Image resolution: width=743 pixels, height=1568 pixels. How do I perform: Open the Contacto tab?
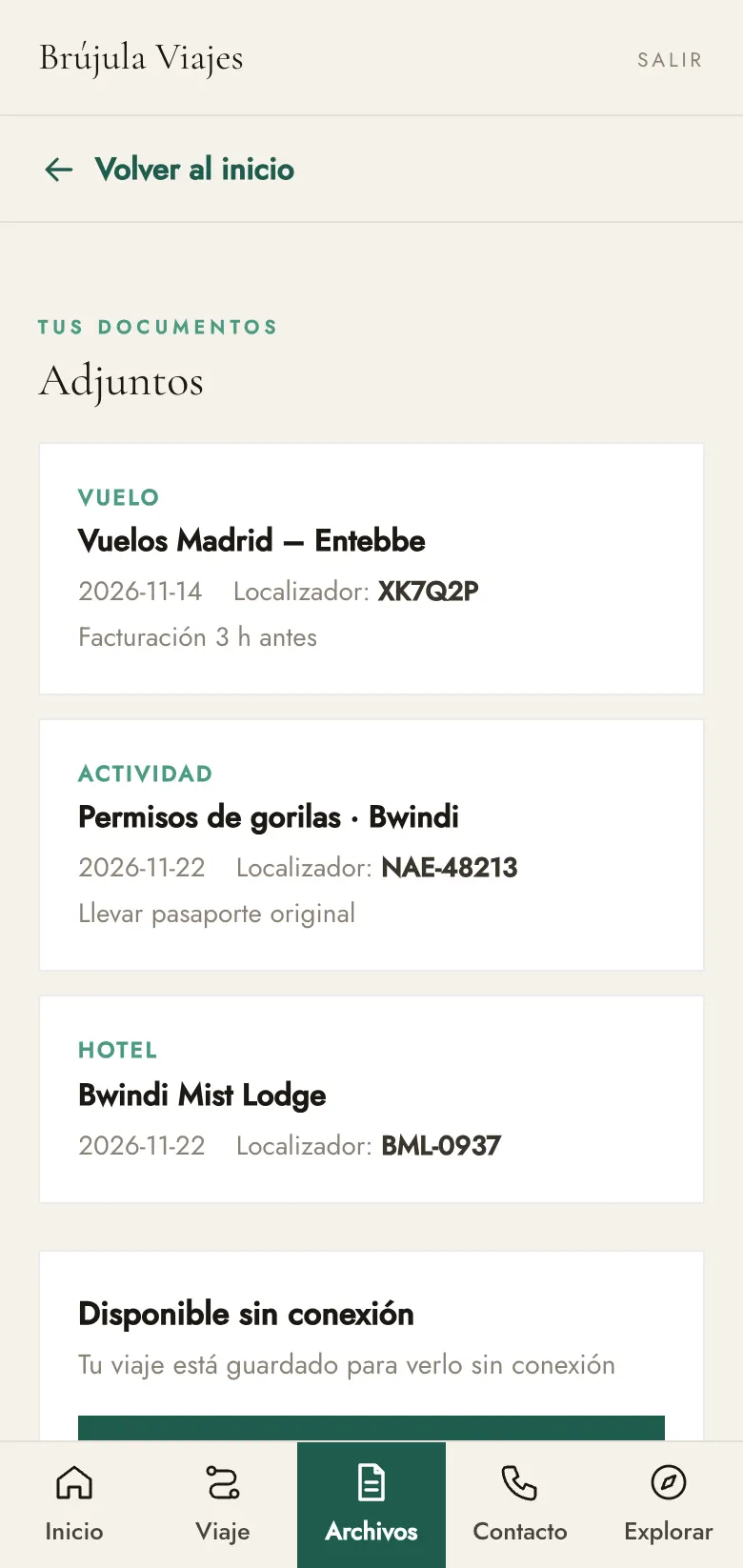coord(520,1505)
